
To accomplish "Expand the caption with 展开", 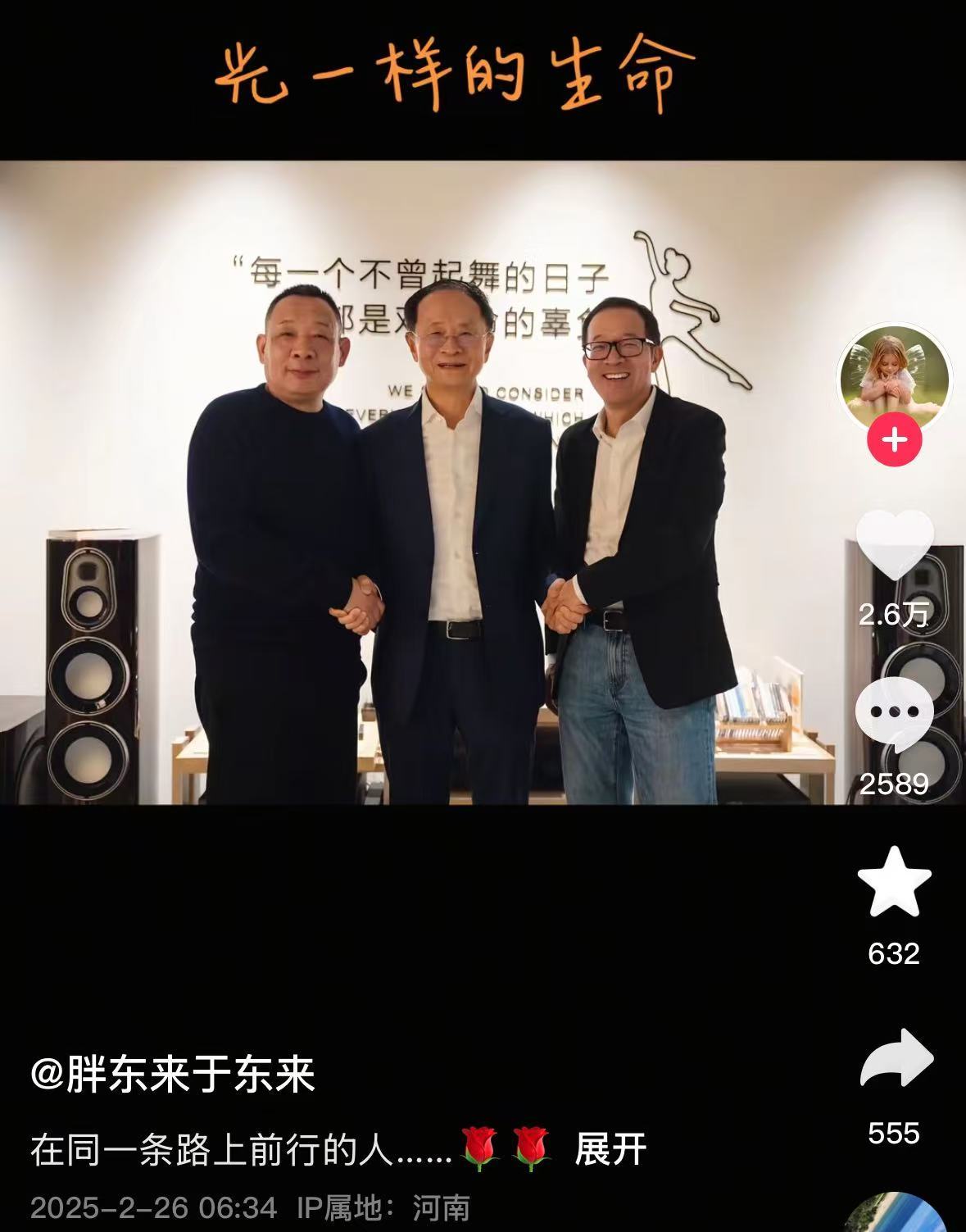I will pos(610,1148).
